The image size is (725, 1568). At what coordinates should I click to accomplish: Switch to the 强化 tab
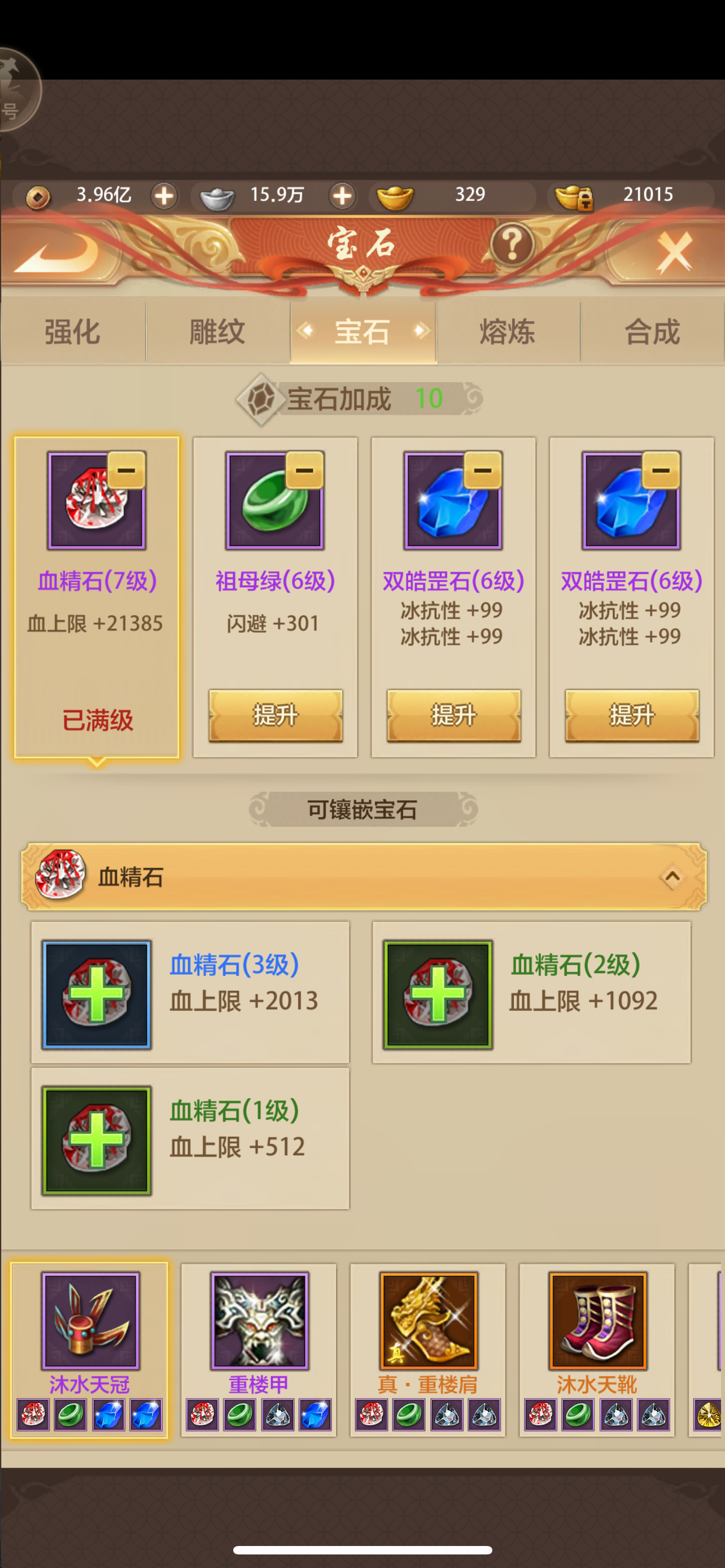pos(72,332)
